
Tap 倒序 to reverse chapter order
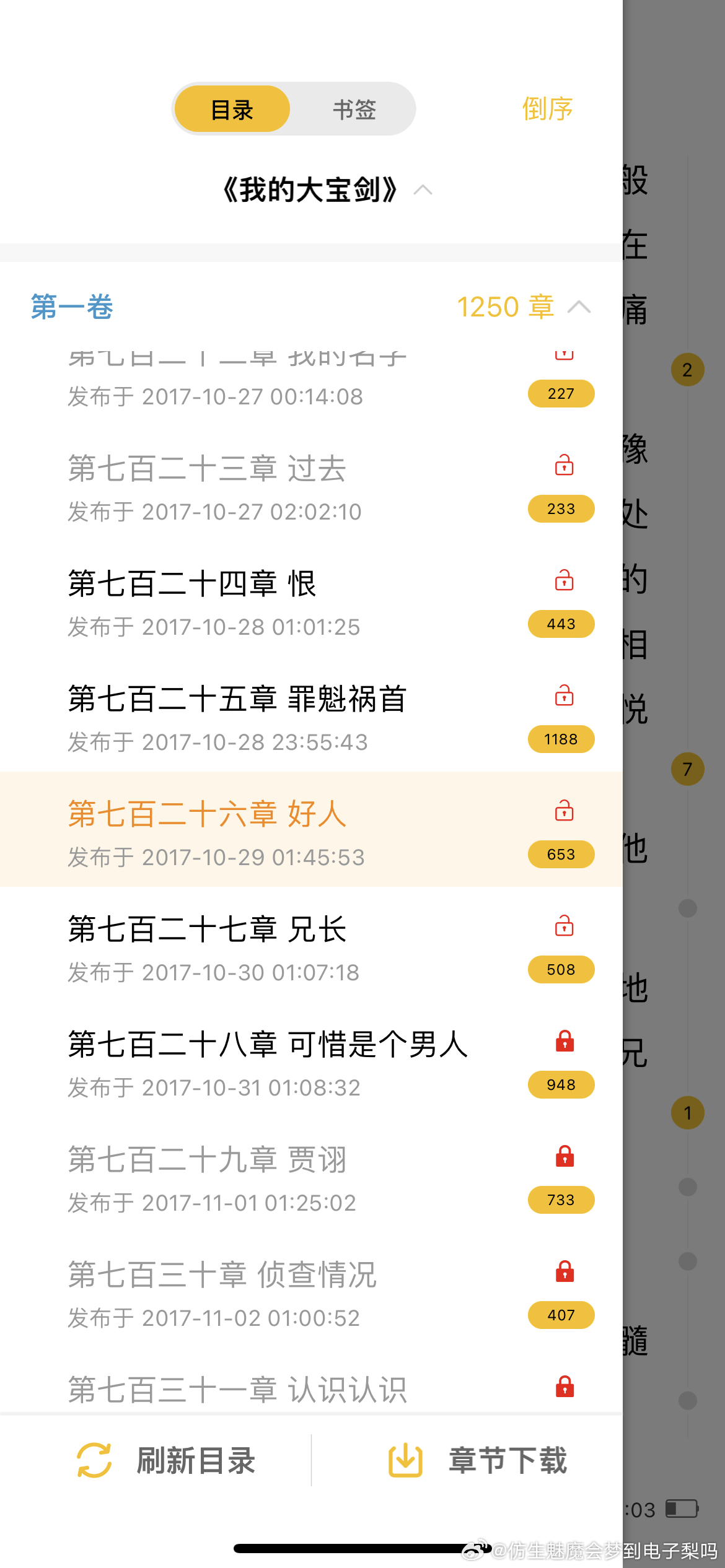click(547, 109)
